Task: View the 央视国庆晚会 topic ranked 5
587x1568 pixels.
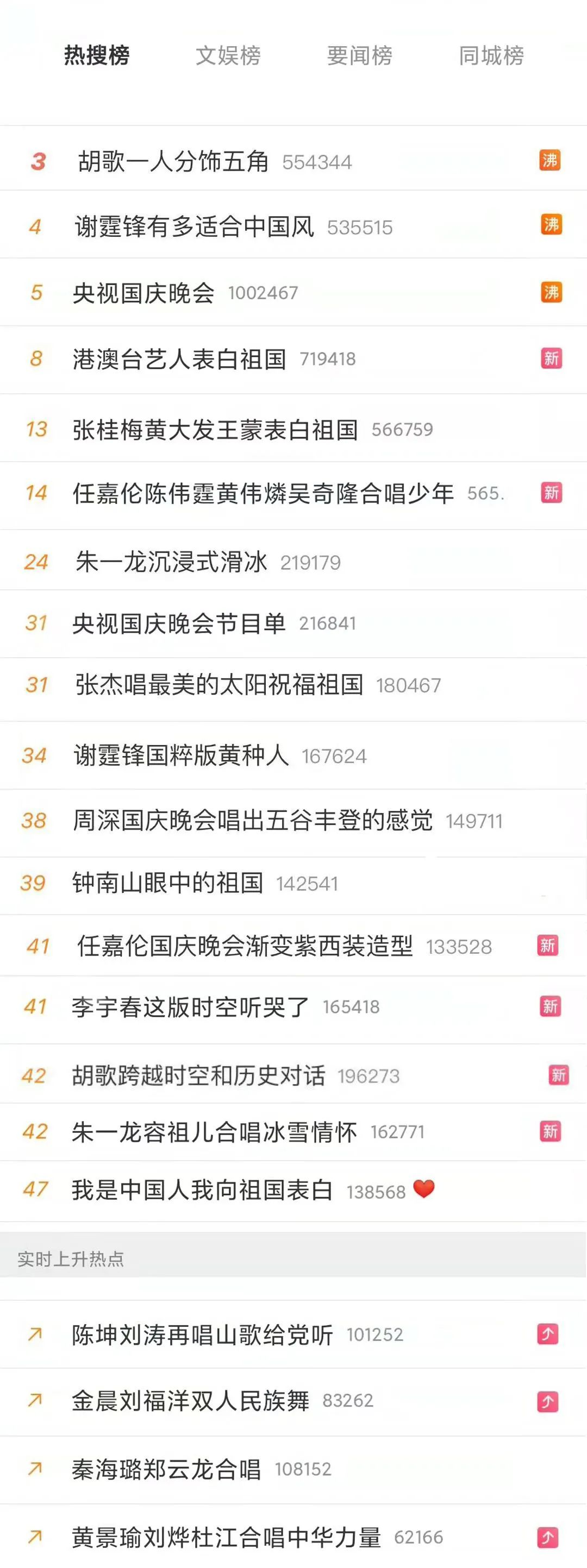Action: click(x=143, y=293)
